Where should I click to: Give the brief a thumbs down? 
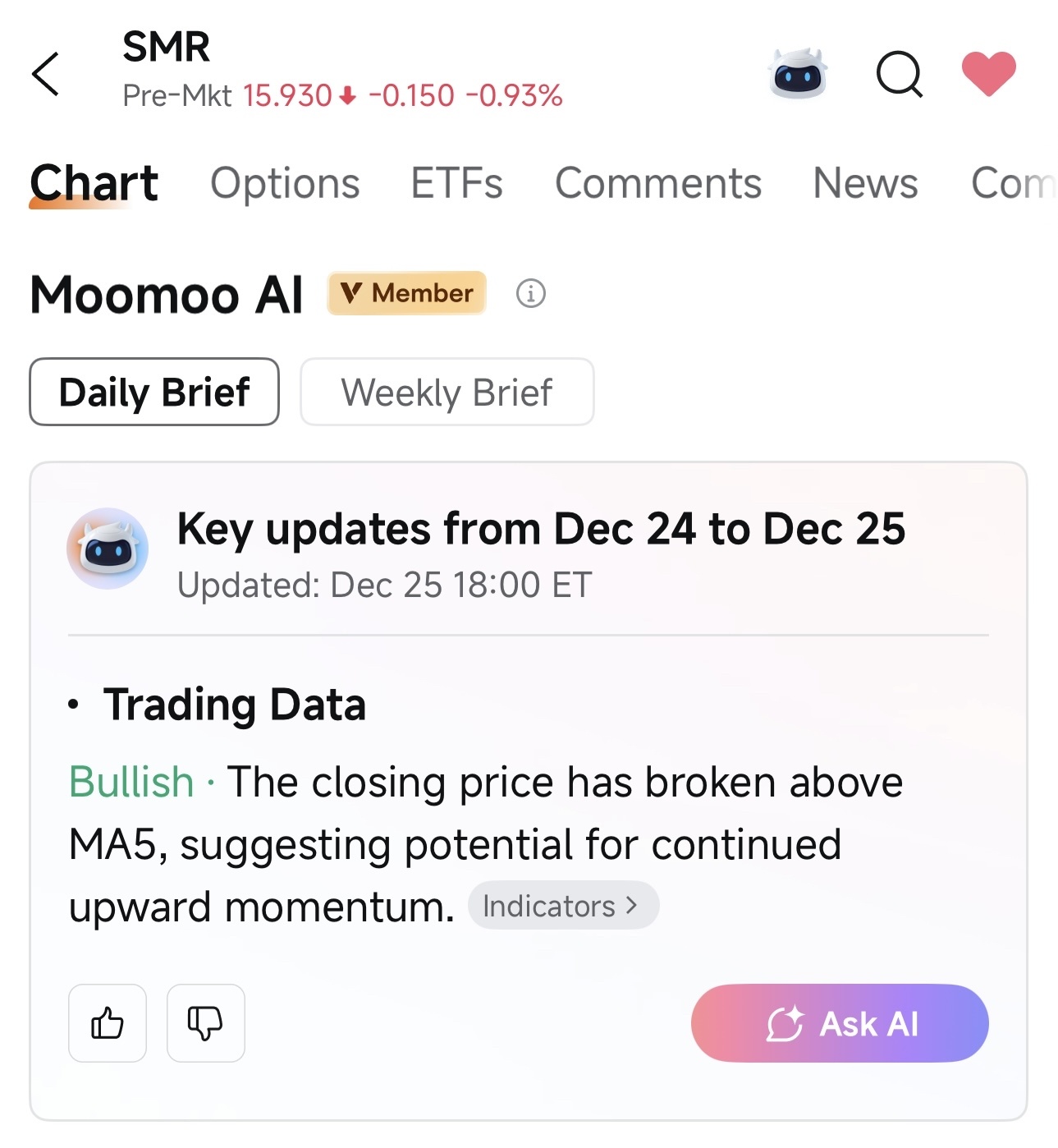click(205, 1023)
